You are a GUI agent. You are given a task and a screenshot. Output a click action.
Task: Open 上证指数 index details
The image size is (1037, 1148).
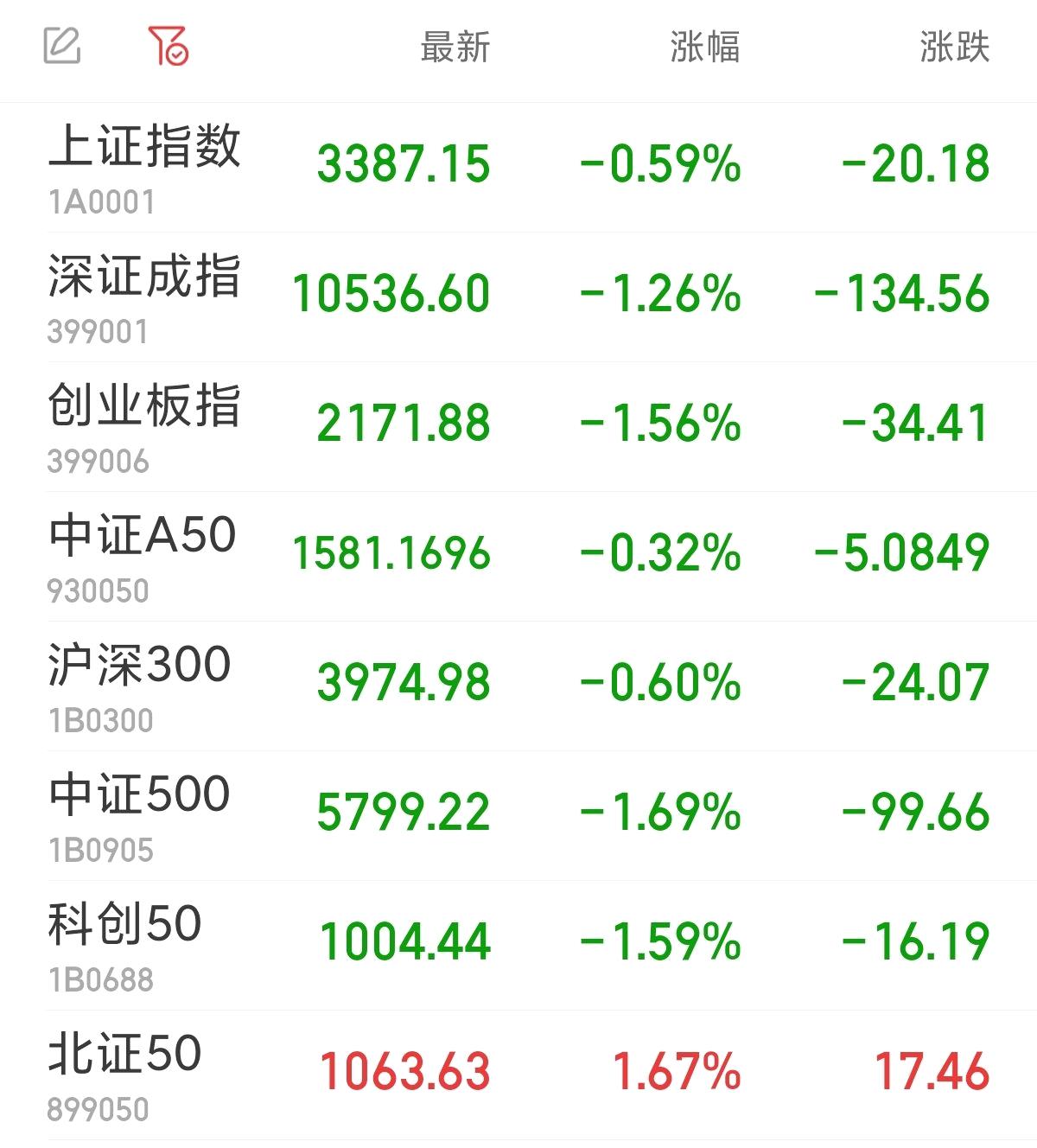144,166
